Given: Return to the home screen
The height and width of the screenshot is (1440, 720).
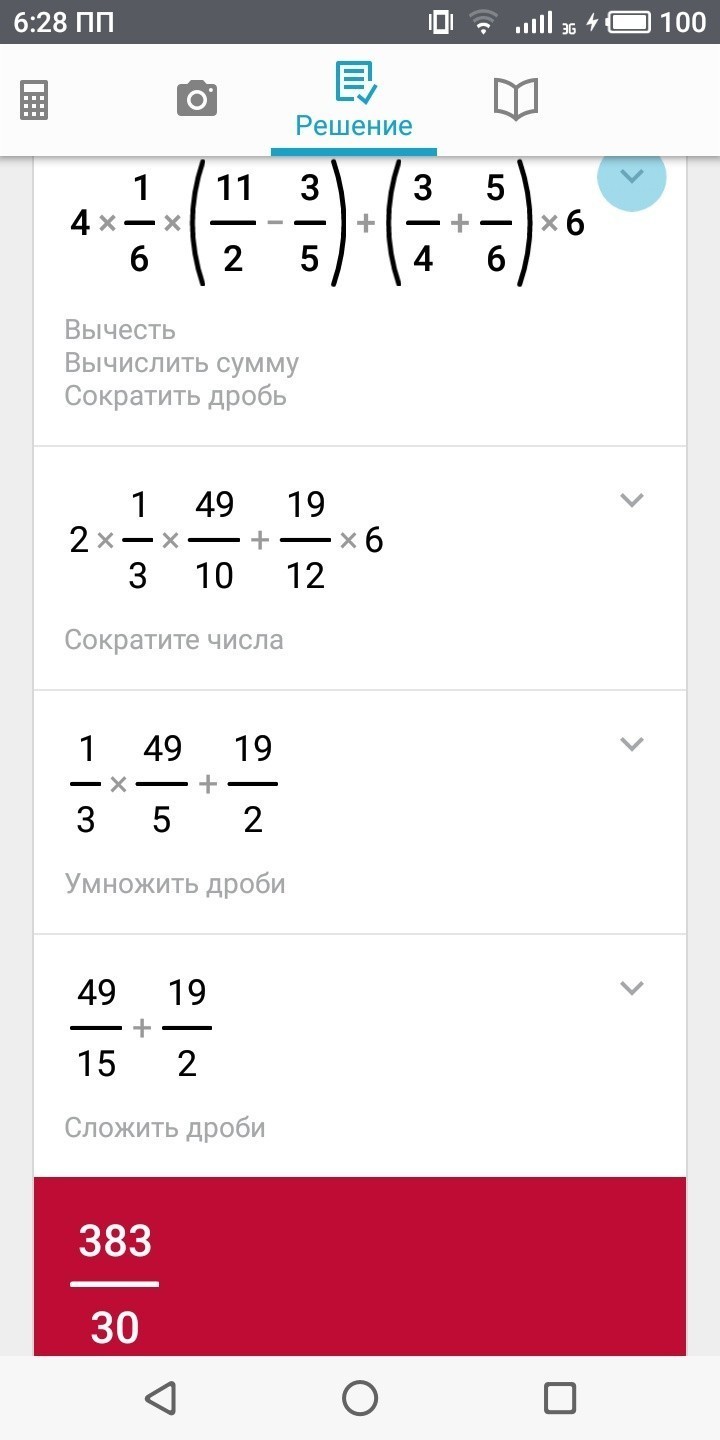Looking at the screenshot, I should click(x=360, y=1397).
